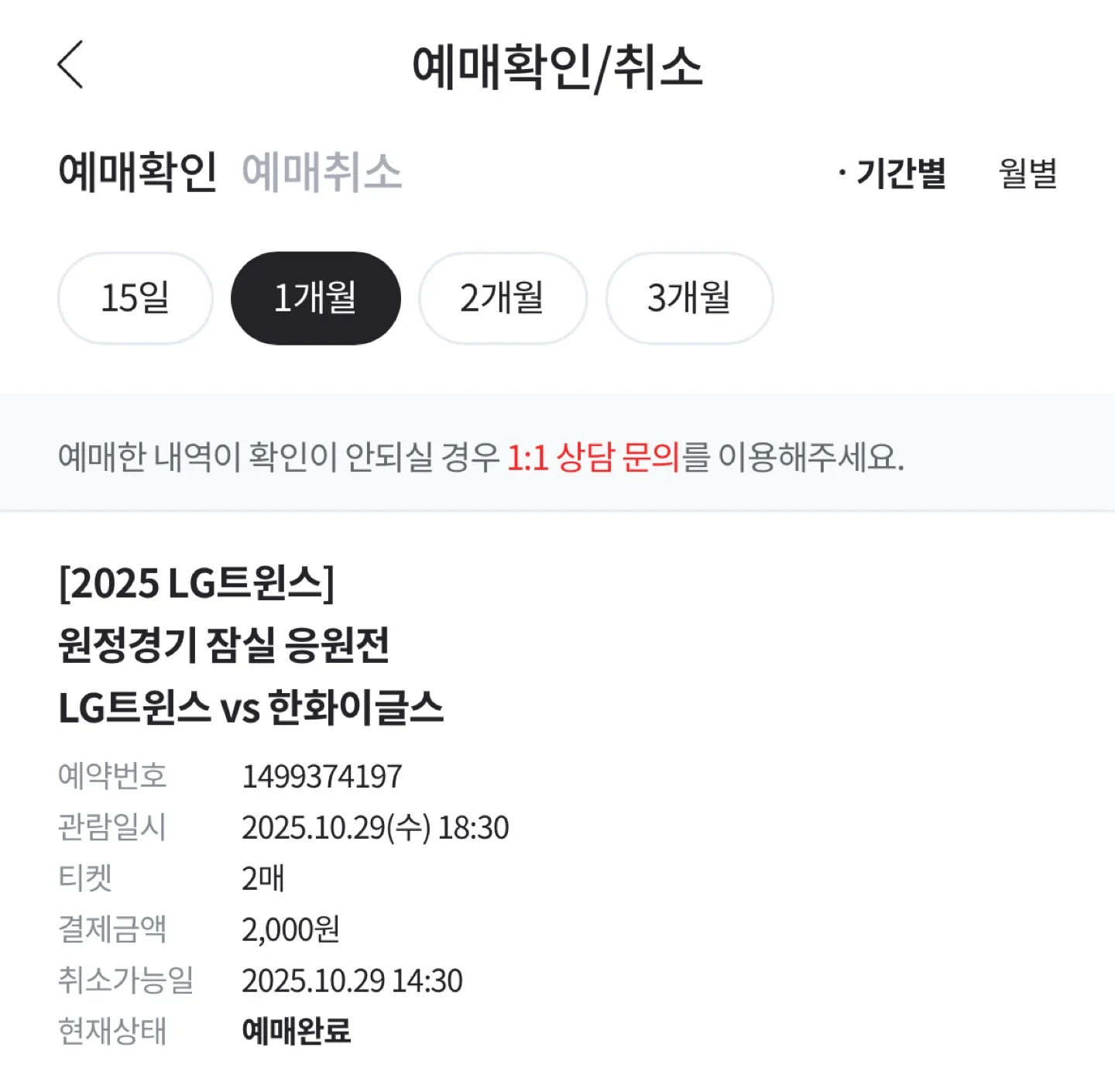
Task: Select the 1개월 period chip
Action: point(315,298)
